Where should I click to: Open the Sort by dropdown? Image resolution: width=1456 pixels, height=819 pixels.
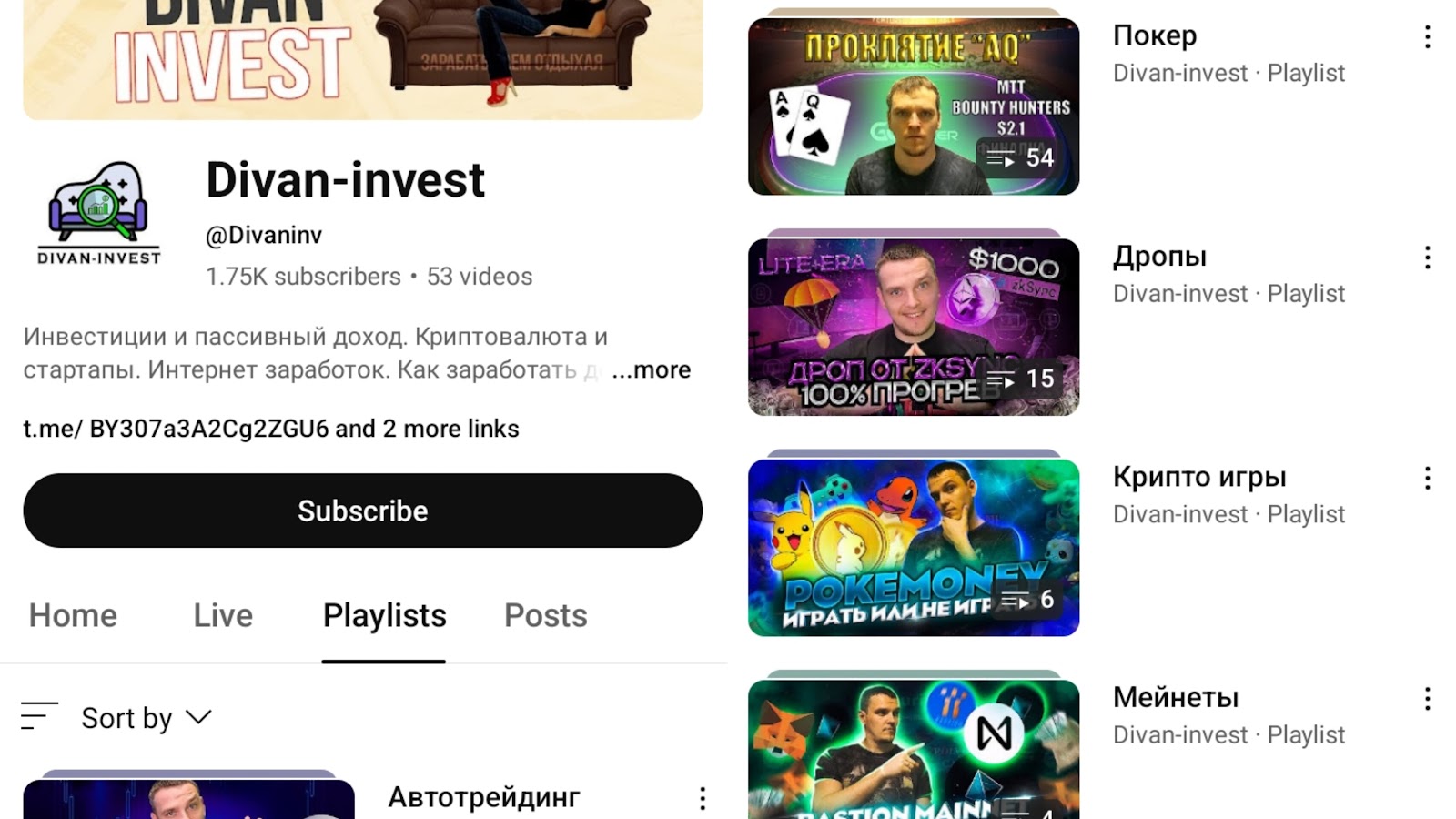pos(146,718)
